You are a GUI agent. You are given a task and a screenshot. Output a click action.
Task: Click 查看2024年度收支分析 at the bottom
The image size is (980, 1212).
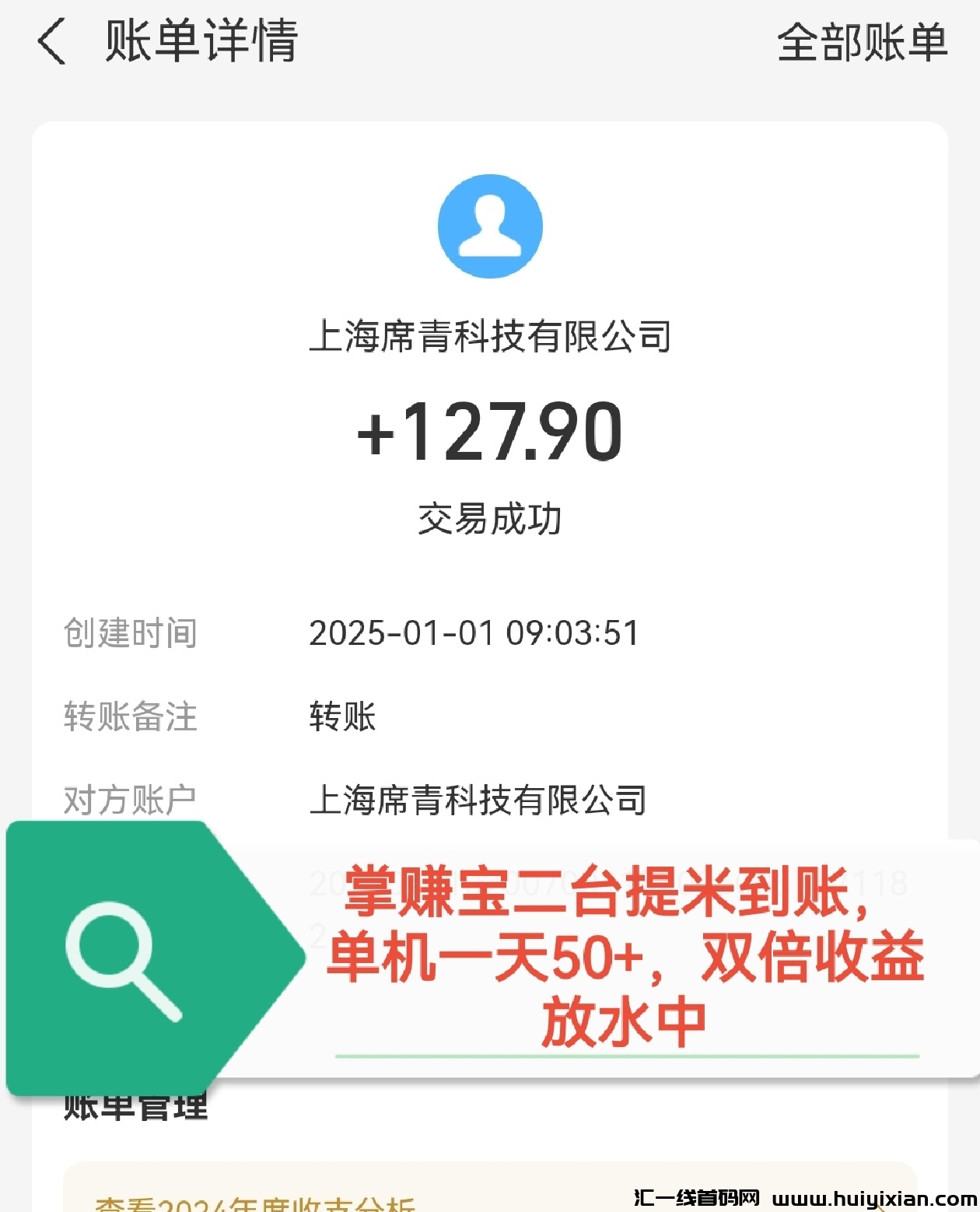(257, 1203)
